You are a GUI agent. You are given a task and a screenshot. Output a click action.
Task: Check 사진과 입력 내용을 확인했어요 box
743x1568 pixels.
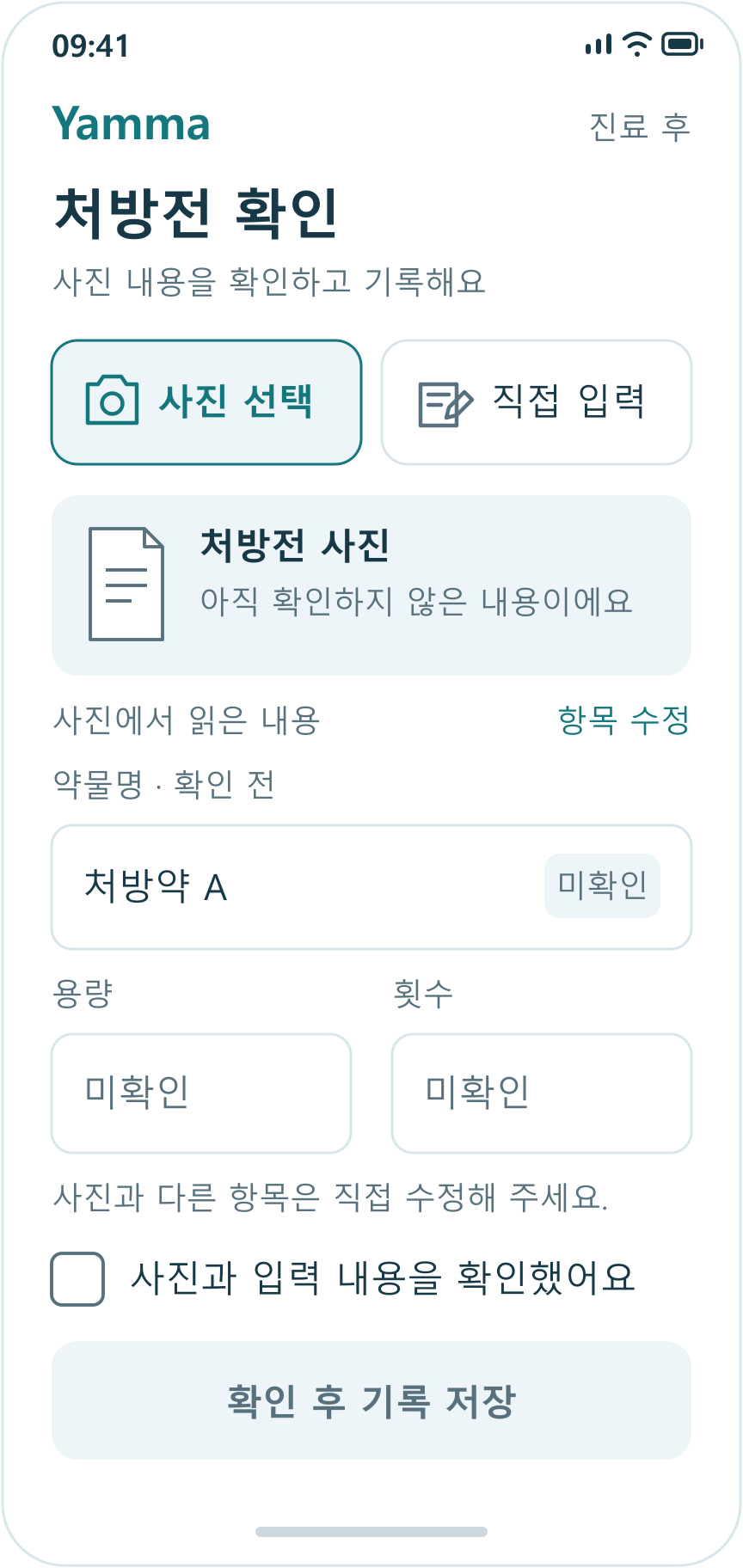coord(77,1279)
